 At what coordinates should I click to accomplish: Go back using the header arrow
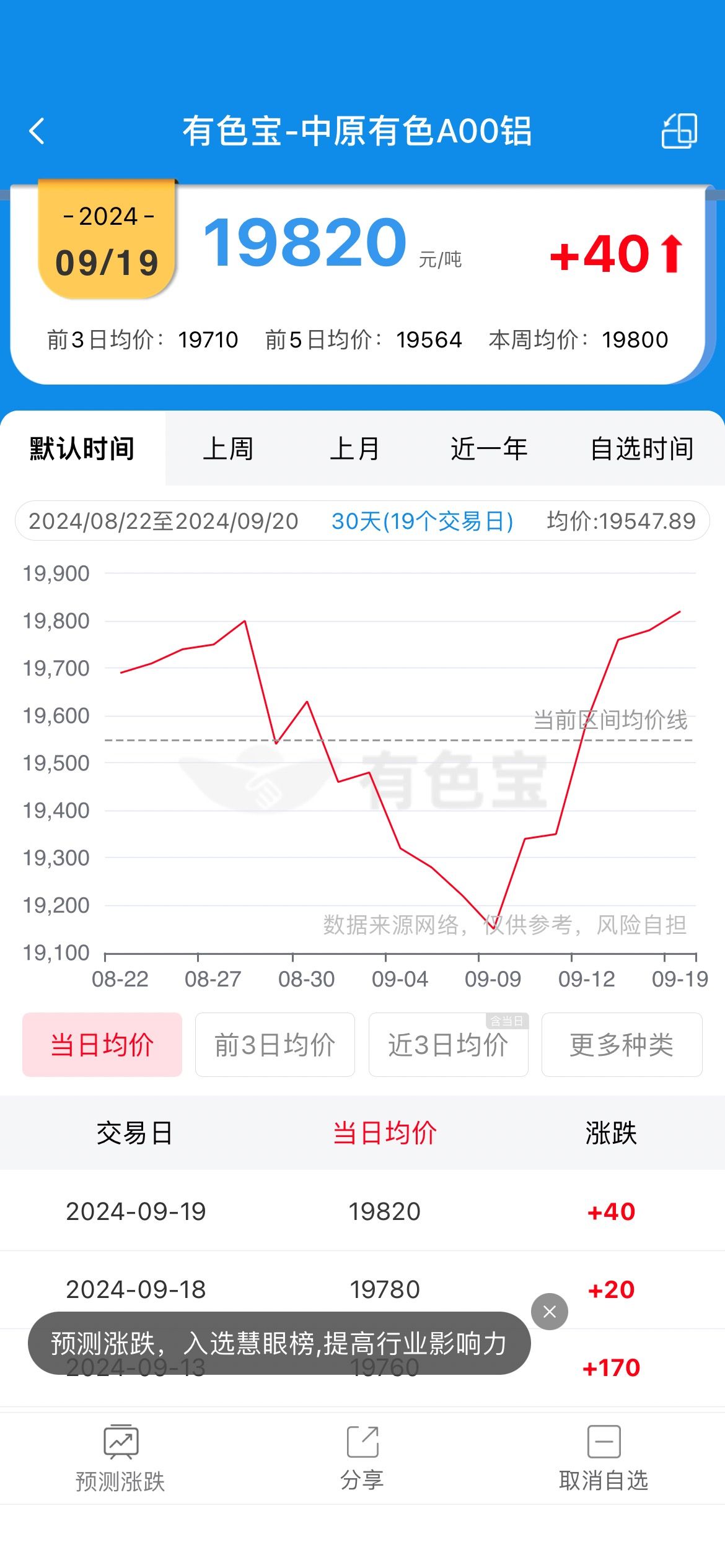click(x=37, y=131)
